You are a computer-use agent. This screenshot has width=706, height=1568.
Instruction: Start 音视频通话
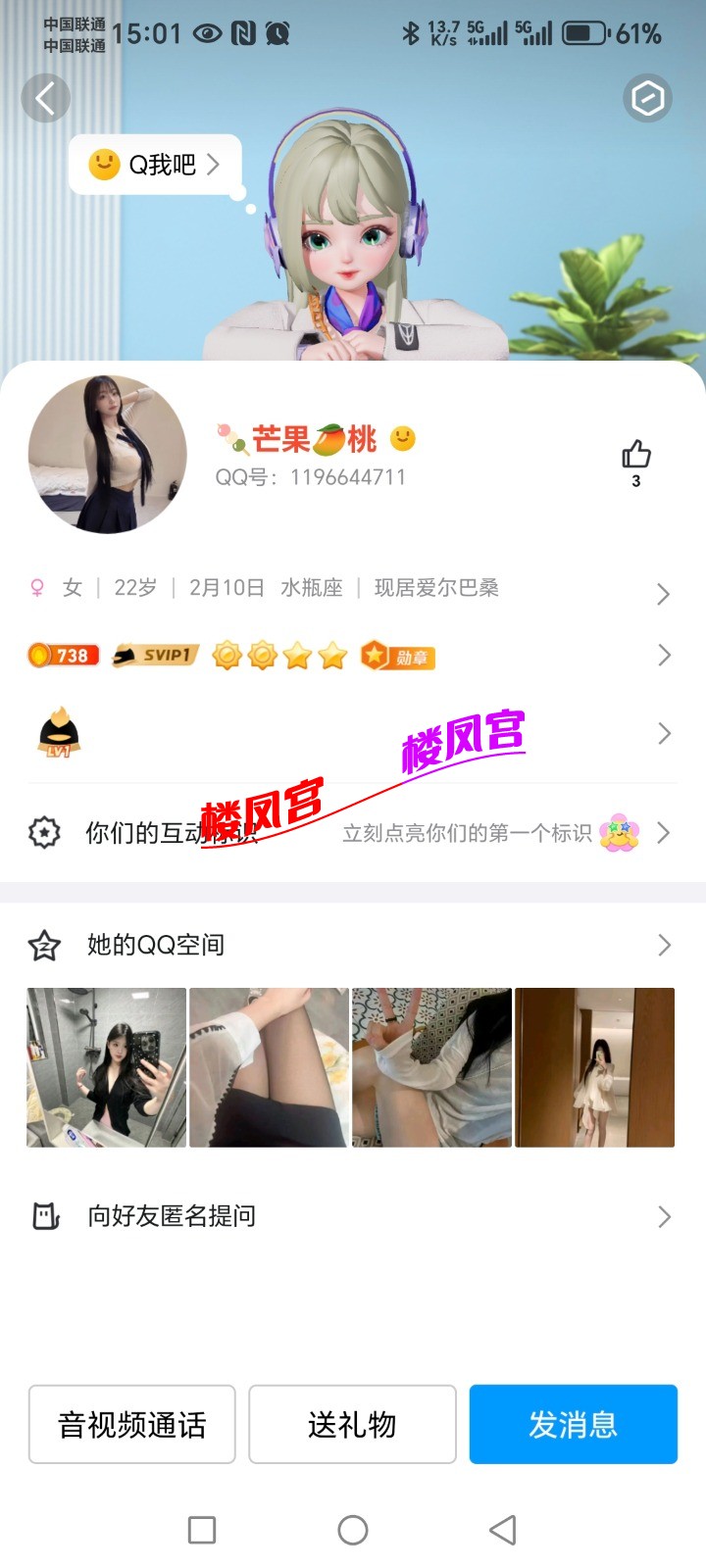pos(132,1424)
